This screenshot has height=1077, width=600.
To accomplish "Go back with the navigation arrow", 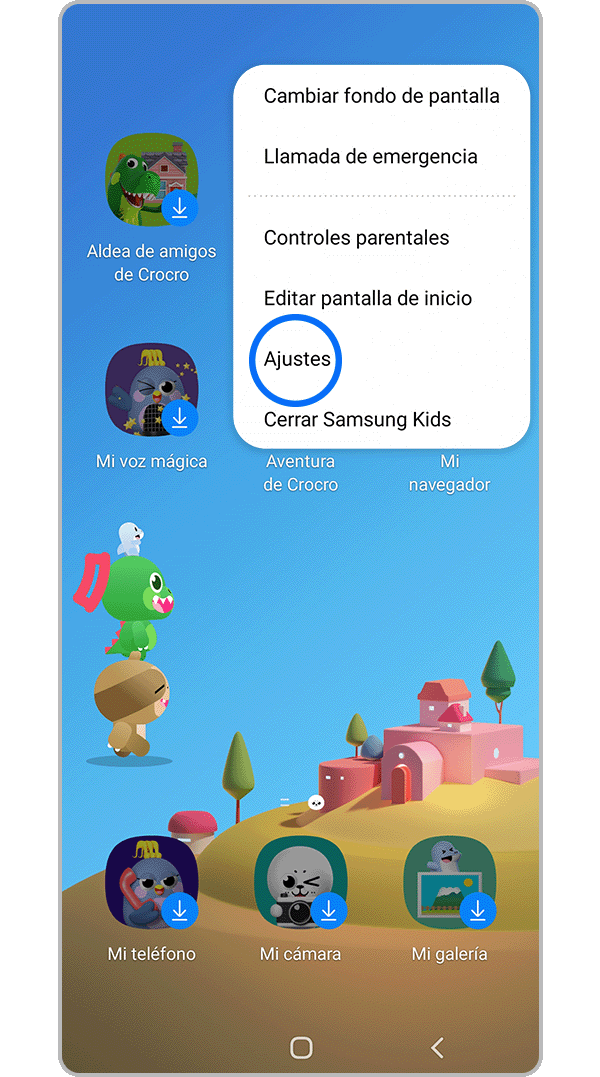I will 436,1047.
